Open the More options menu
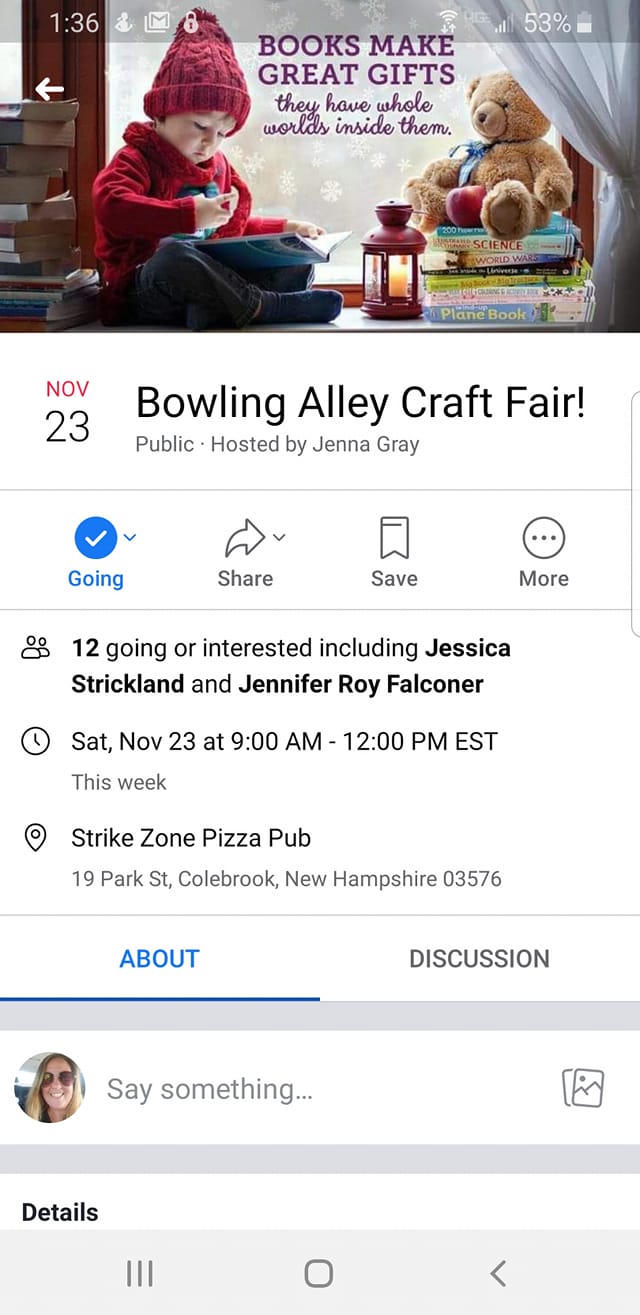 coord(543,553)
